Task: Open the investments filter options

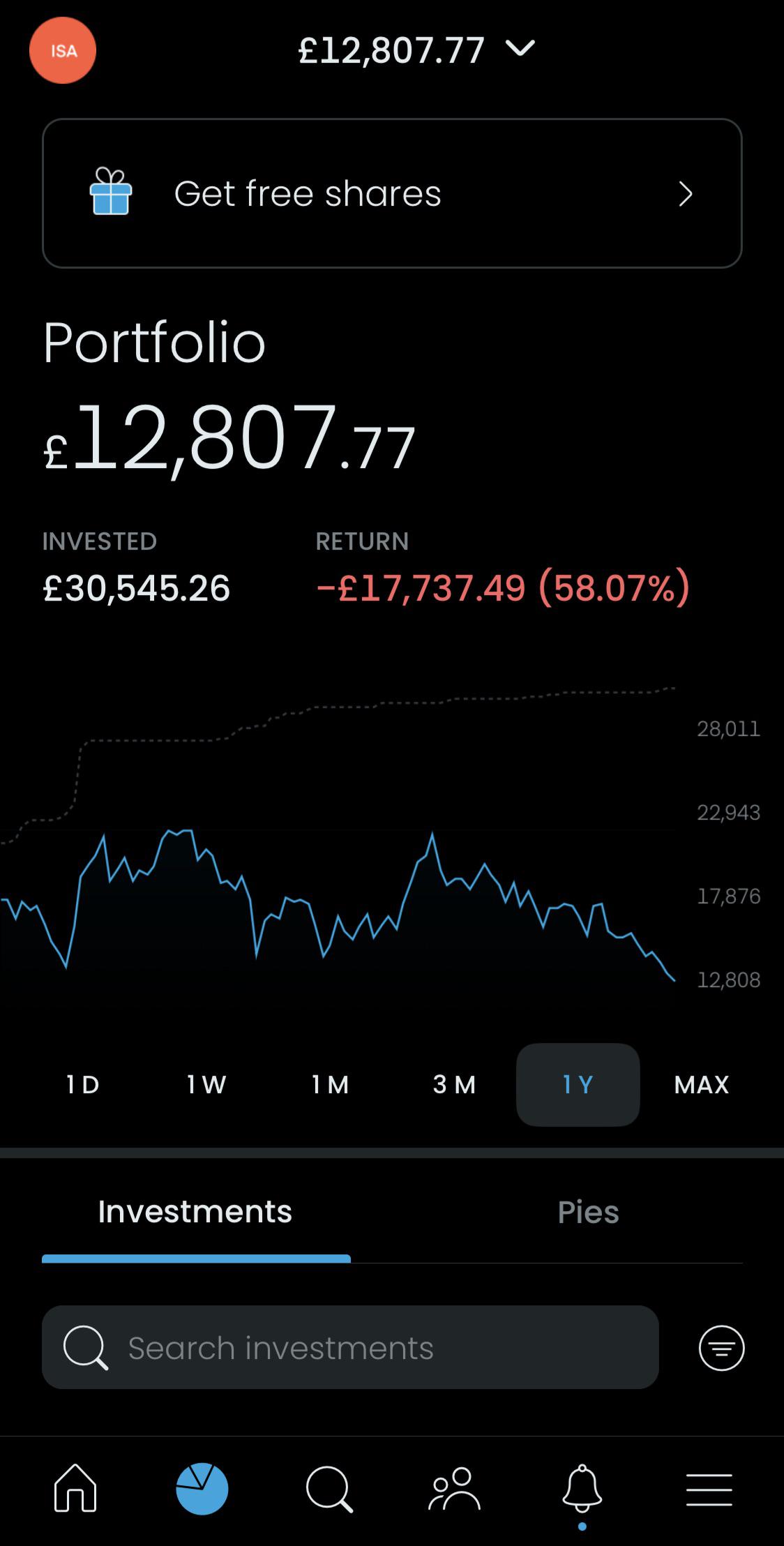Action: pyautogui.click(x=721, y=1347)
